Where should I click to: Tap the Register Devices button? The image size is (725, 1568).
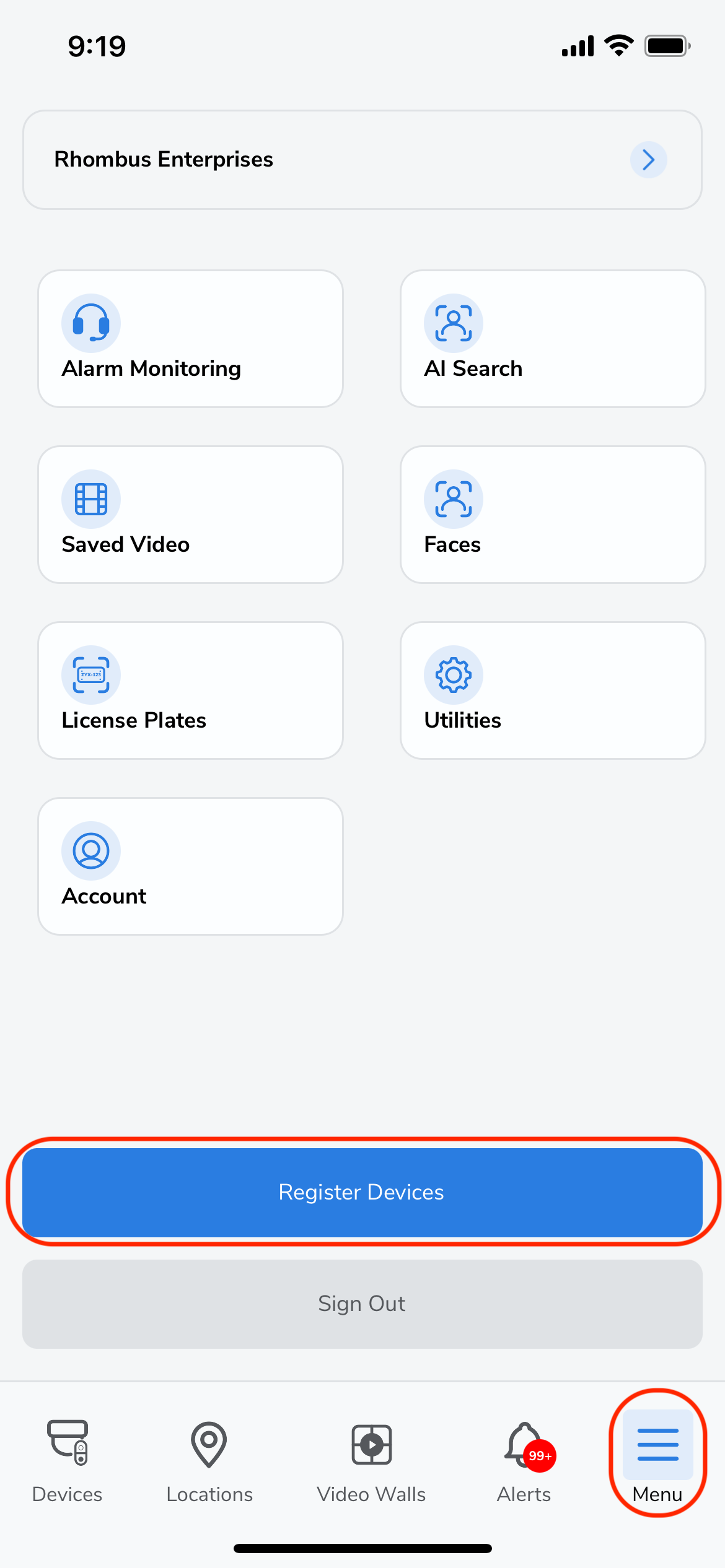[362, 1192]
